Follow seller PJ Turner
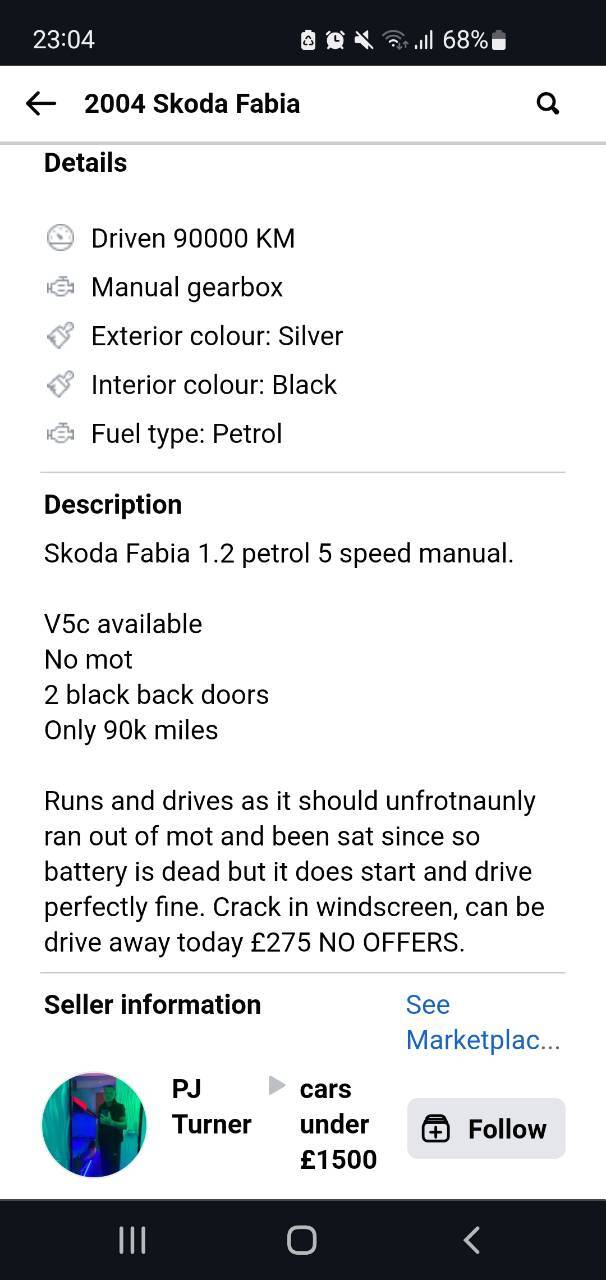The height and width of the screenshot is (1280, 606). pos(486,1128)
